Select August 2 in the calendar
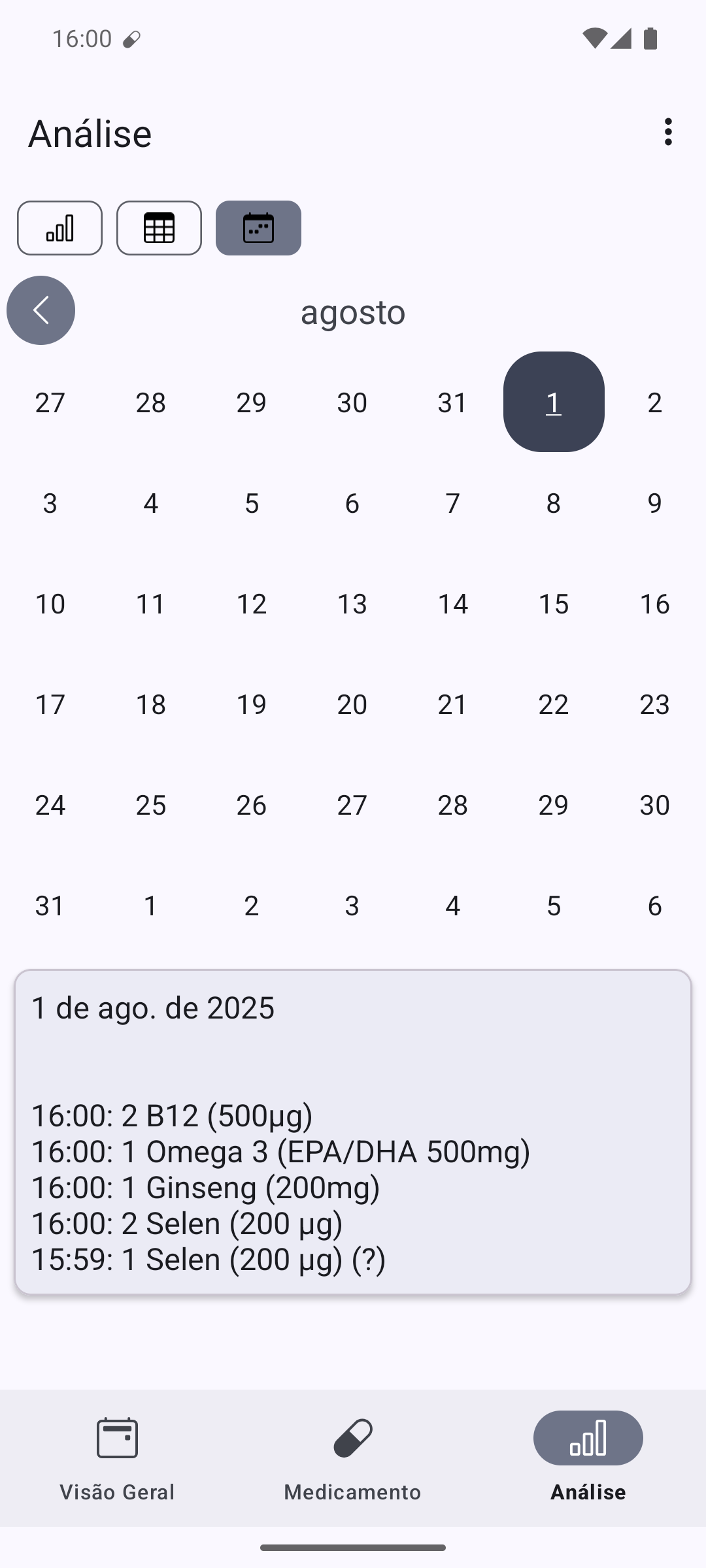Viewport: 706px width, 1568px height. (654, 402)
